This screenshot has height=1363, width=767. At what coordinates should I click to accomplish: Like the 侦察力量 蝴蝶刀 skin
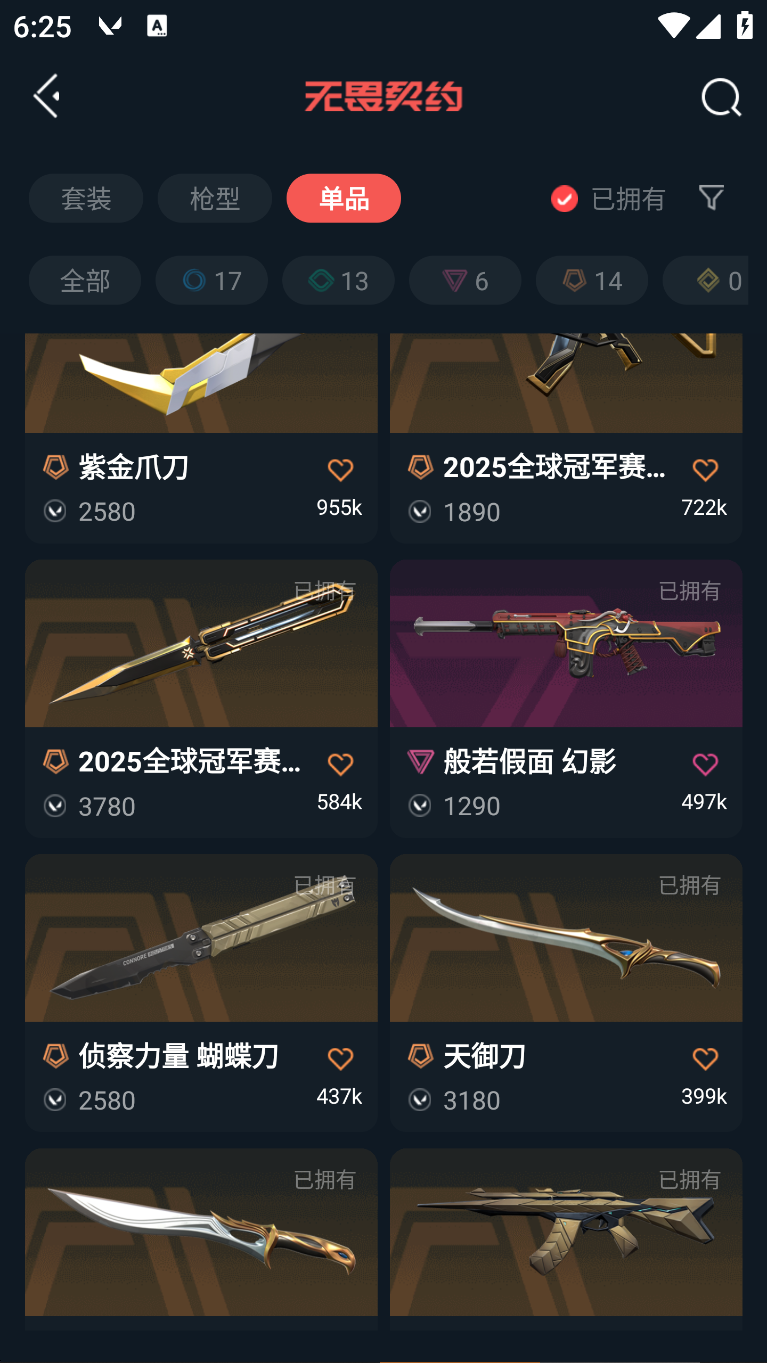coord(340,1058)
